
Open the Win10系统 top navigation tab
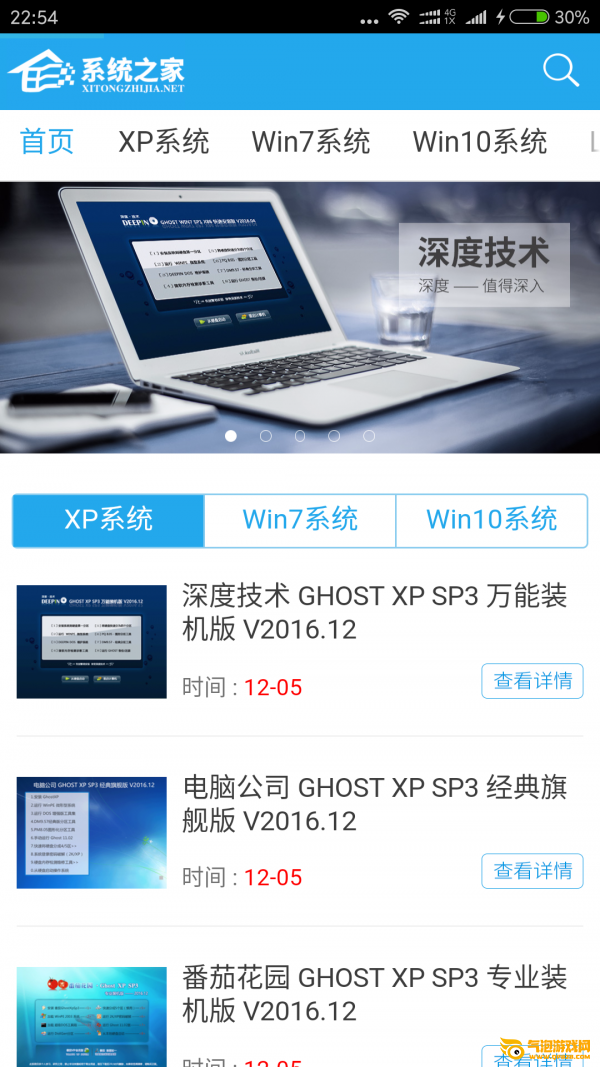pyautogui.click(x=480, y=142)
